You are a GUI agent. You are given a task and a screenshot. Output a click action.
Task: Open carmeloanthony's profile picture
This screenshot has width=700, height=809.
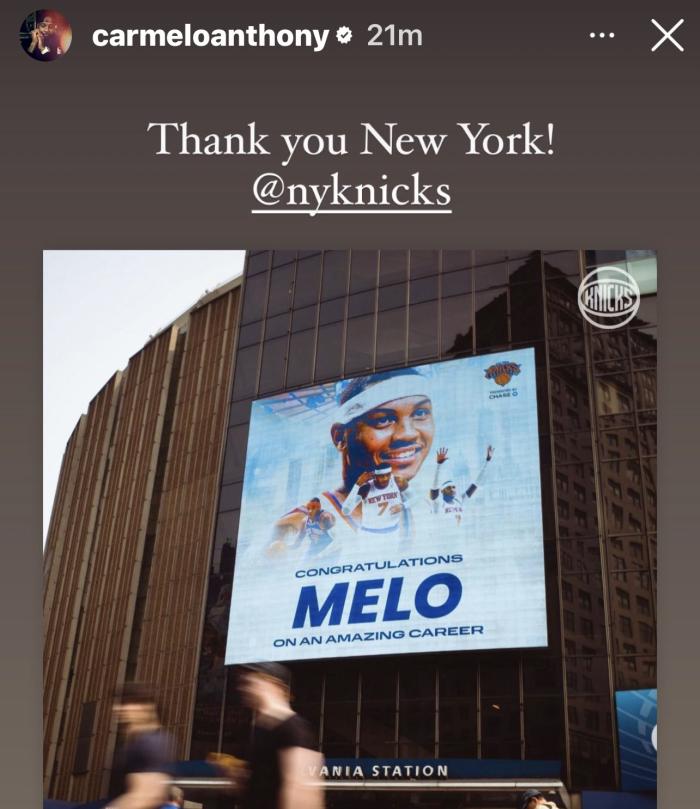click(x=45, y=36)
